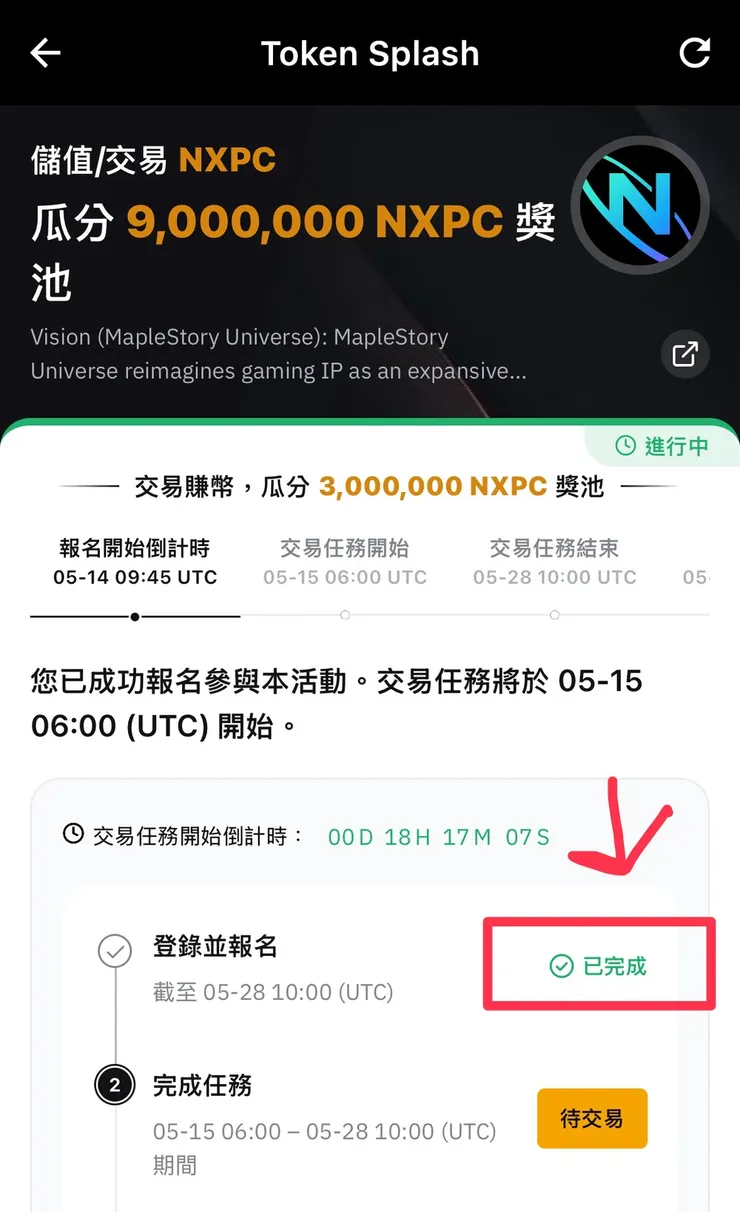This screenshot has width=740, height=1212.
Task: Switch to the 交易任務開始 step label
Action: 345,548
